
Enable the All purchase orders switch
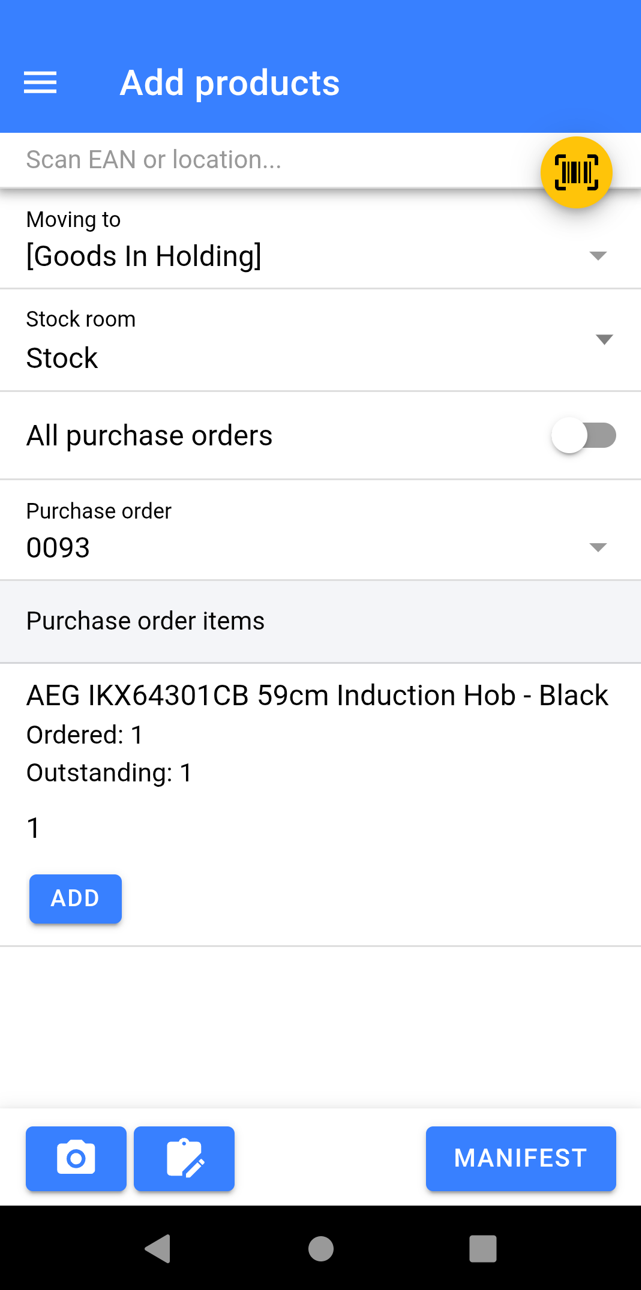(x=585, y=436)
